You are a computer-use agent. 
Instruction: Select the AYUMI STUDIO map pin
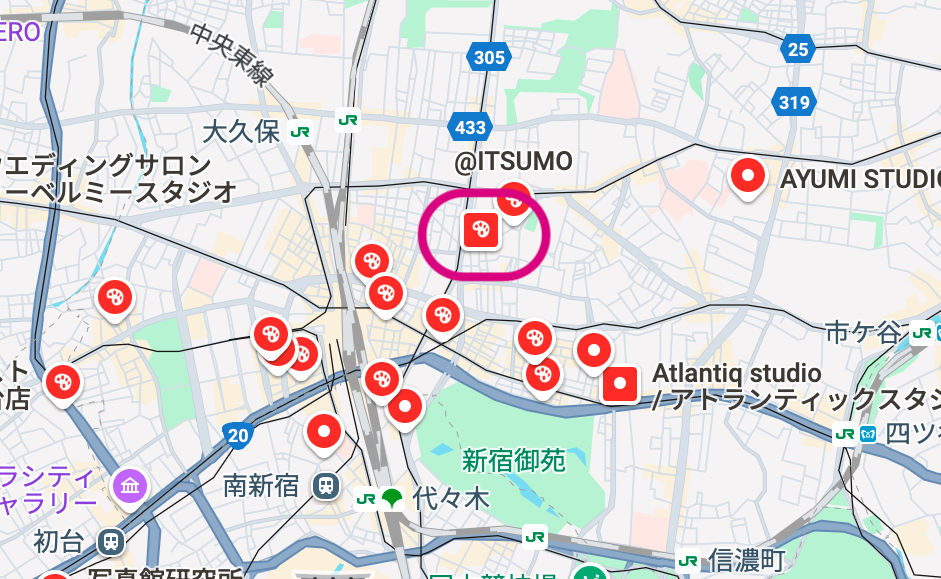pyautogui.click(x=747, y=177)
